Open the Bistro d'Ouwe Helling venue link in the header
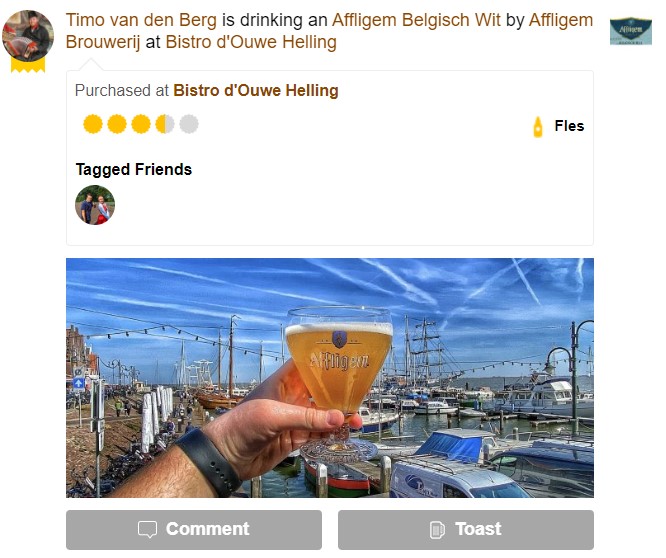The width and height of the screenshot is (666, 558). point(250,42)
